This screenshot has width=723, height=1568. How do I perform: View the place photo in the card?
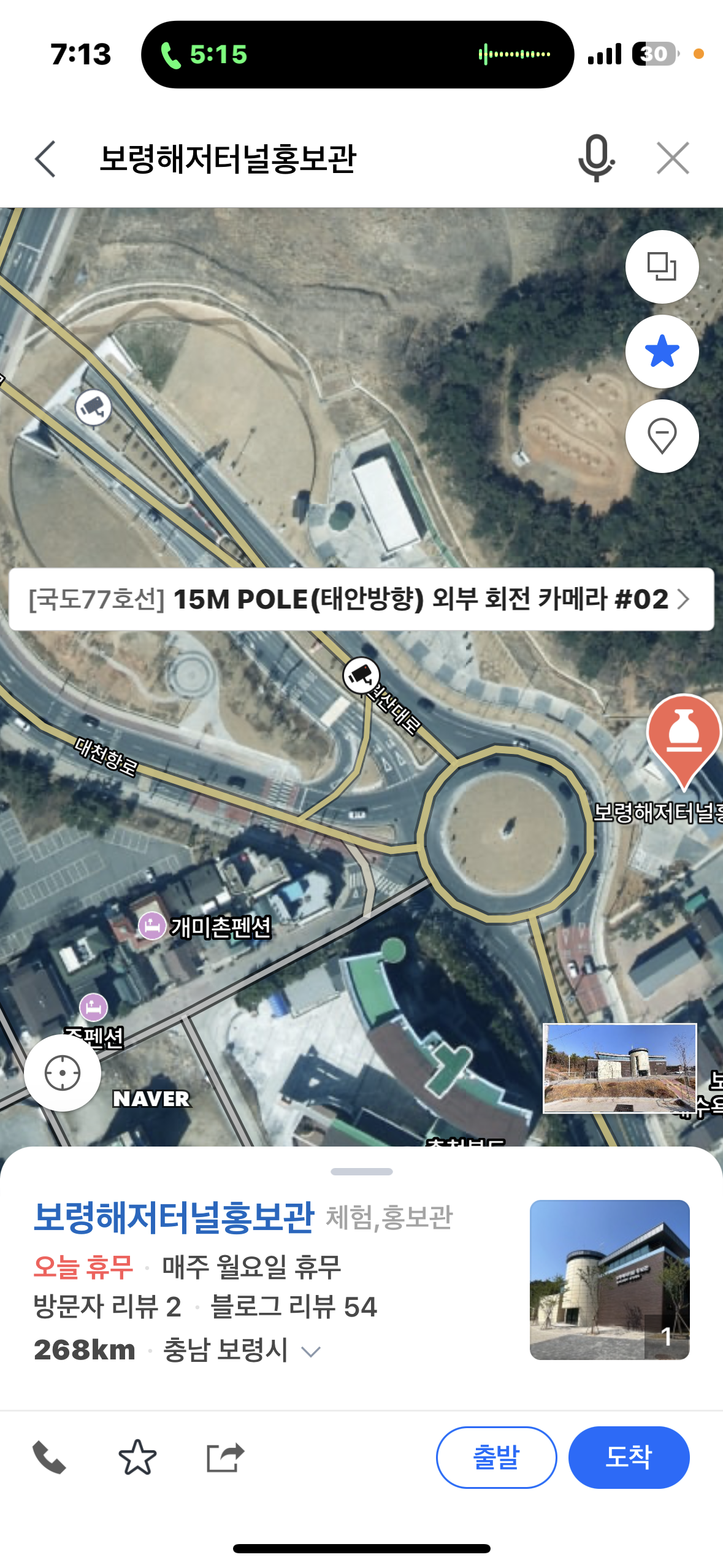(x=610, y=1280)
